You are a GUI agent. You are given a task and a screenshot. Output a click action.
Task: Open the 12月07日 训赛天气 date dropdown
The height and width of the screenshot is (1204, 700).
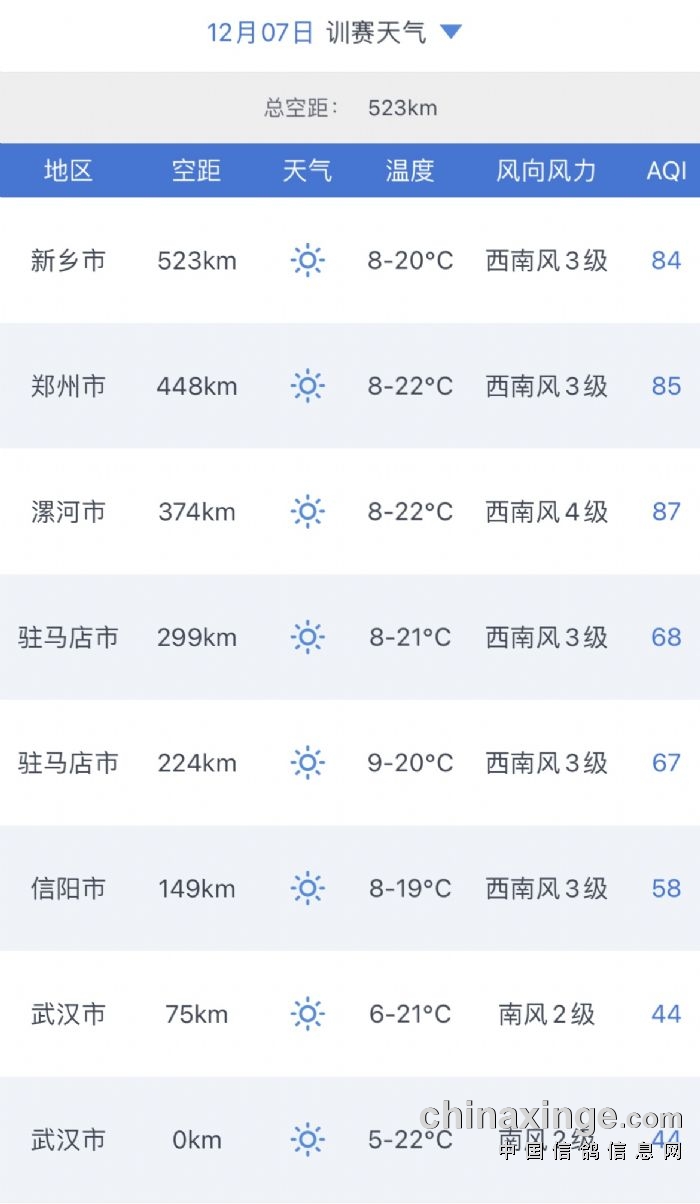click(x=334, y=32)
